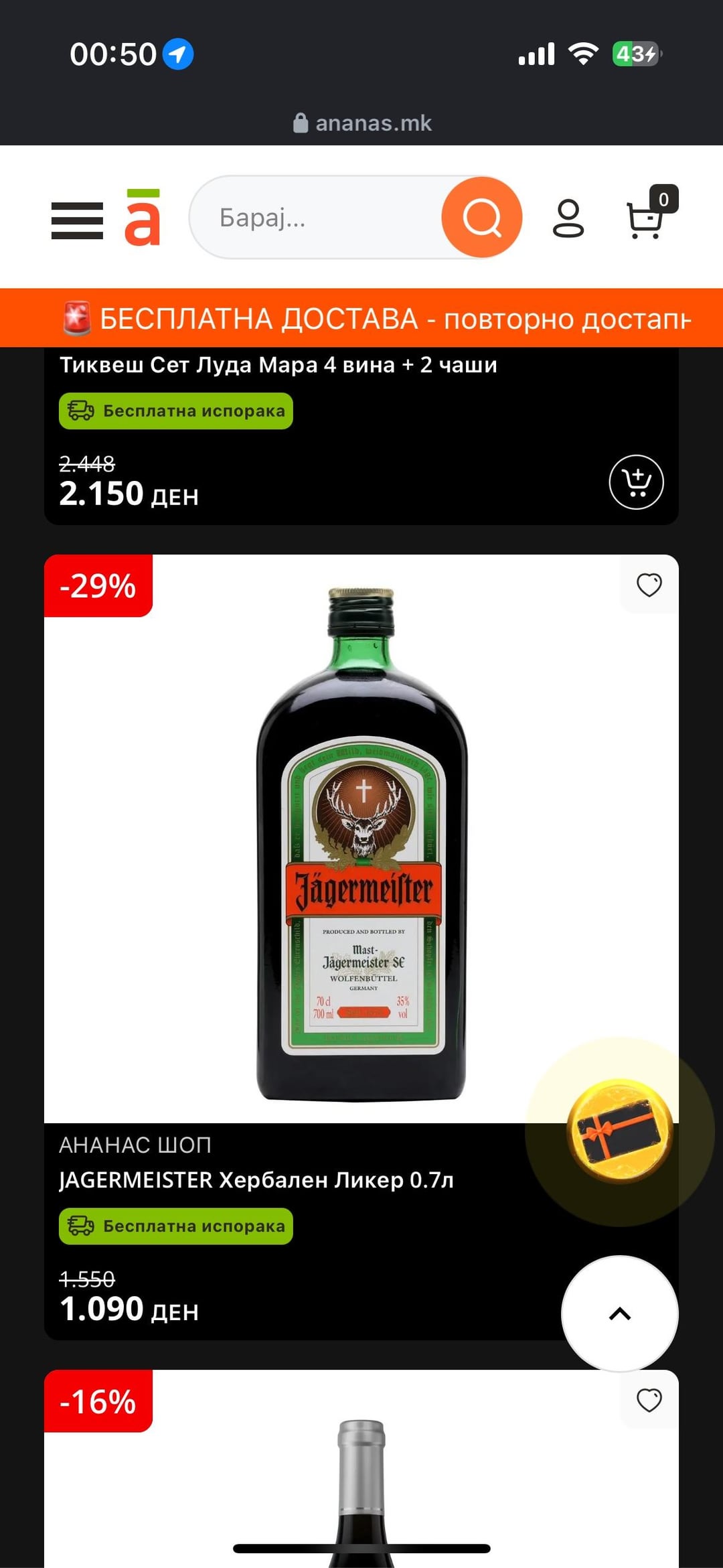Open the user account icon
The width and height of the screenshot is (723, 1568).
tap(568, 218)
